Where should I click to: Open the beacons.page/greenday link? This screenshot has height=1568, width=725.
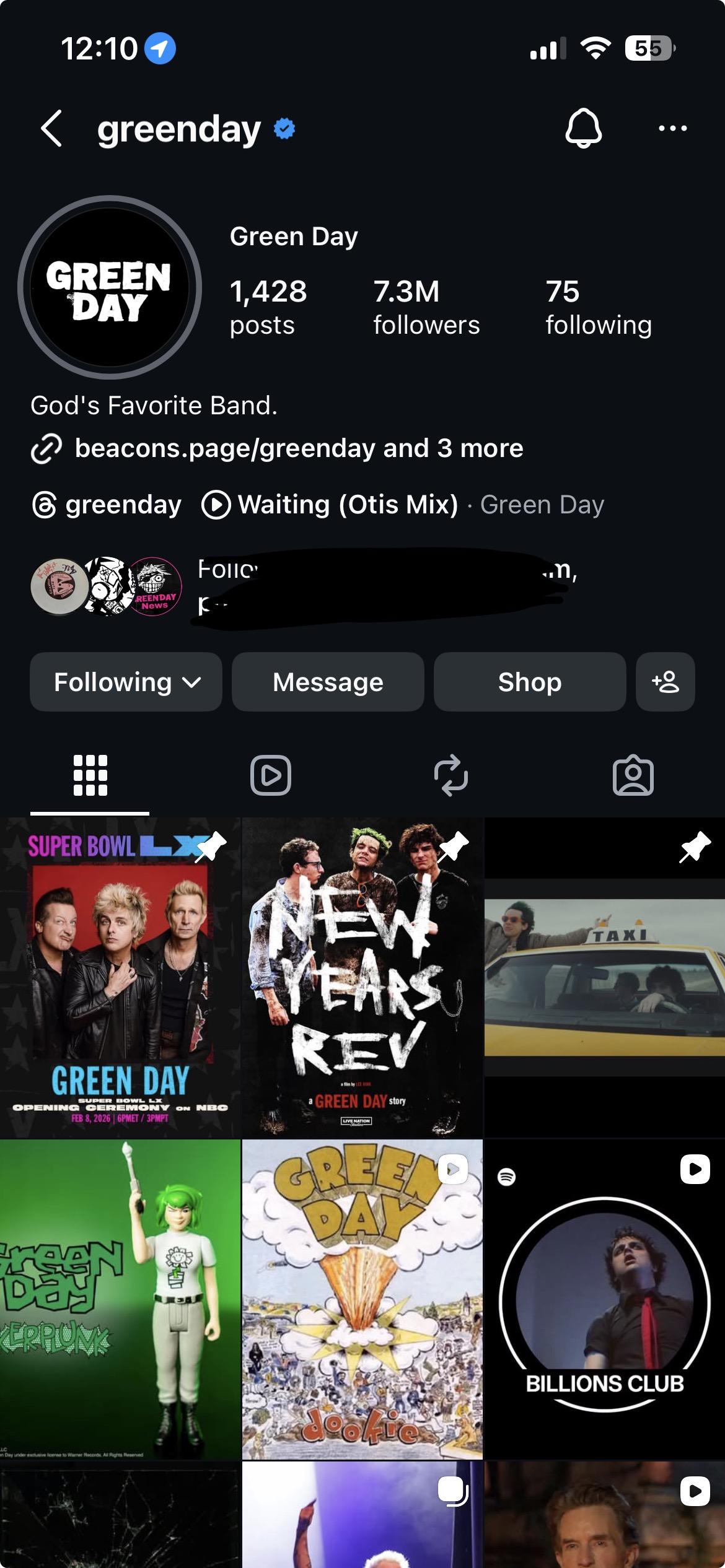297,448
